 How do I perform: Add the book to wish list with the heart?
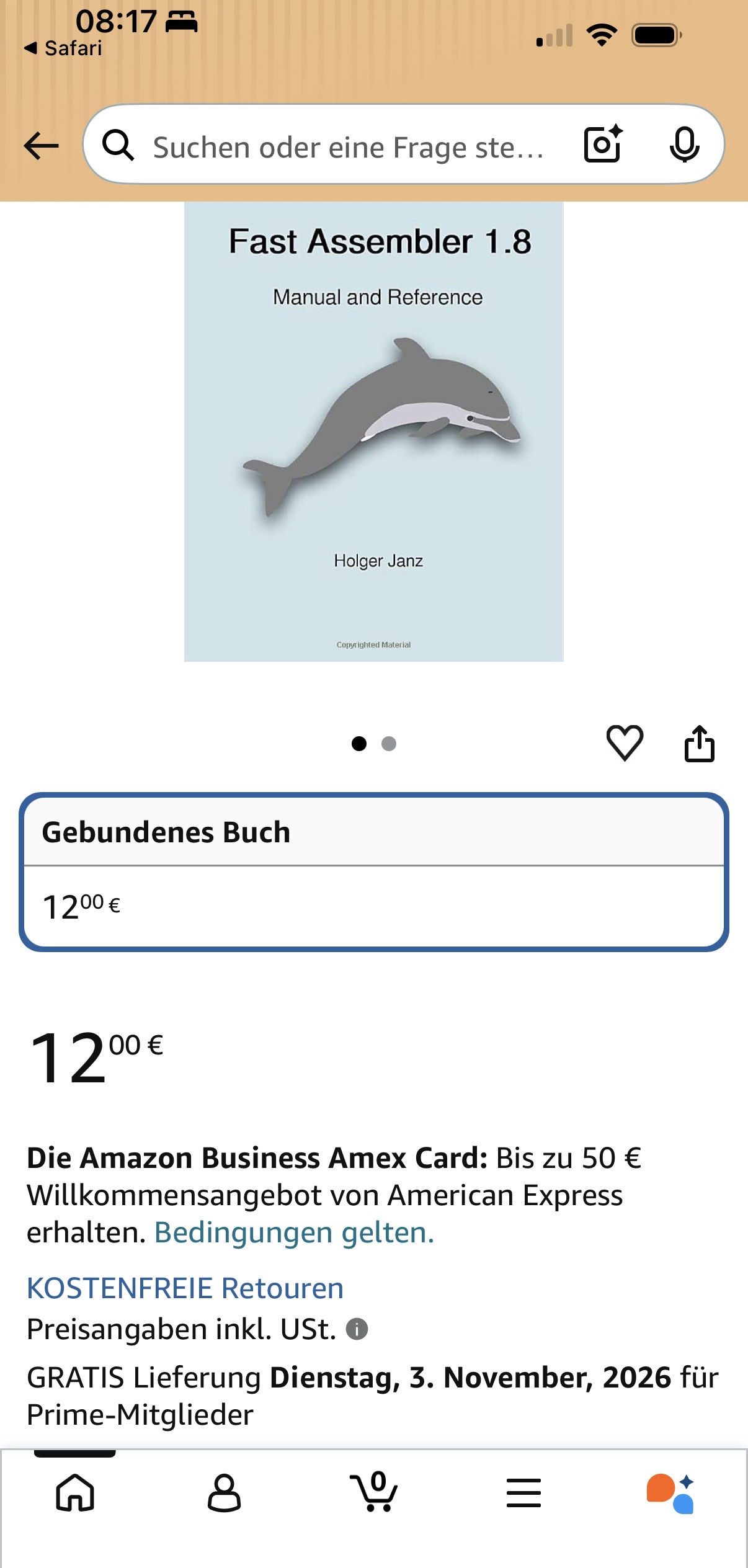click(625, 742)
